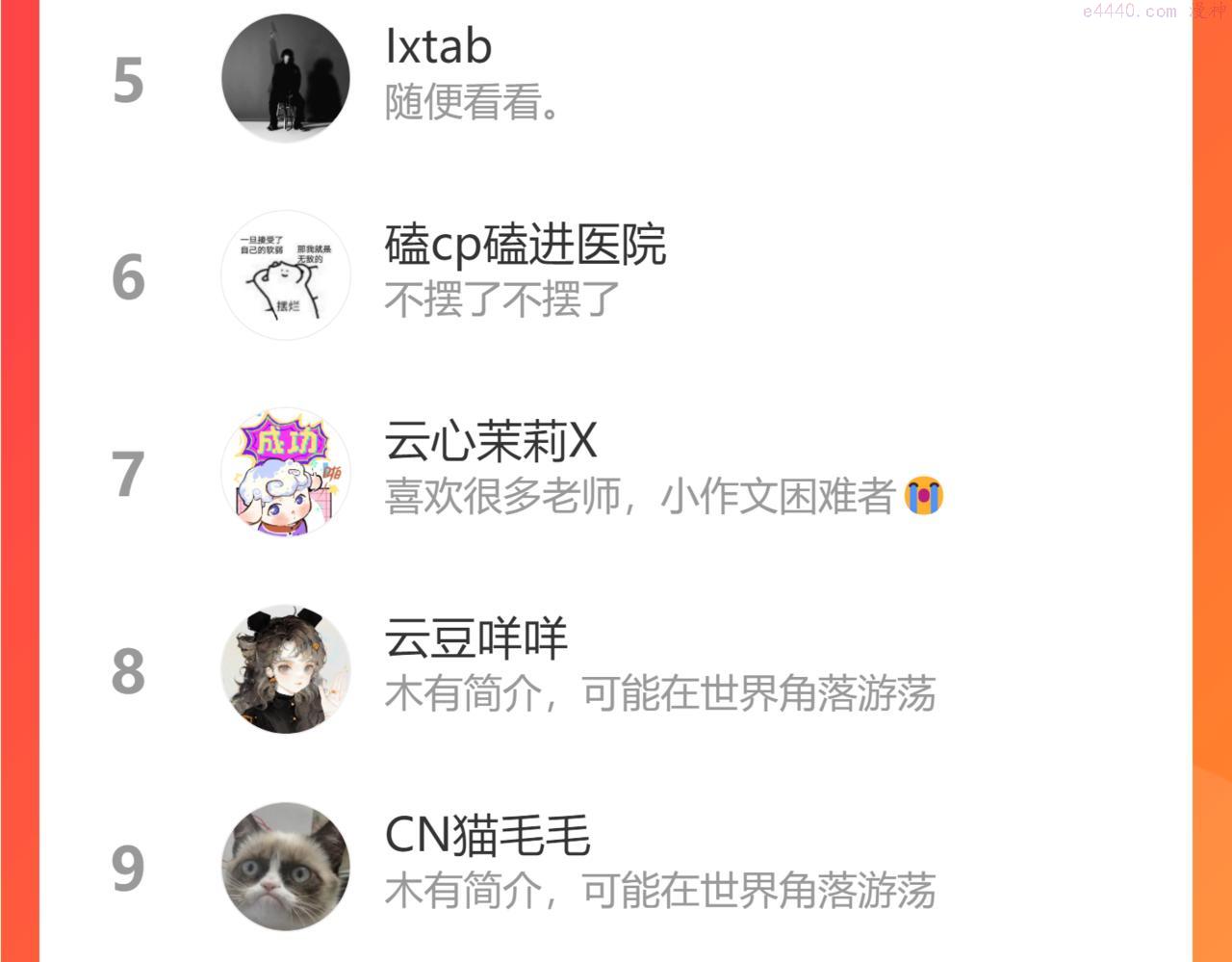
Task: Open lxtab's profile row
Action: click(616, 78)
